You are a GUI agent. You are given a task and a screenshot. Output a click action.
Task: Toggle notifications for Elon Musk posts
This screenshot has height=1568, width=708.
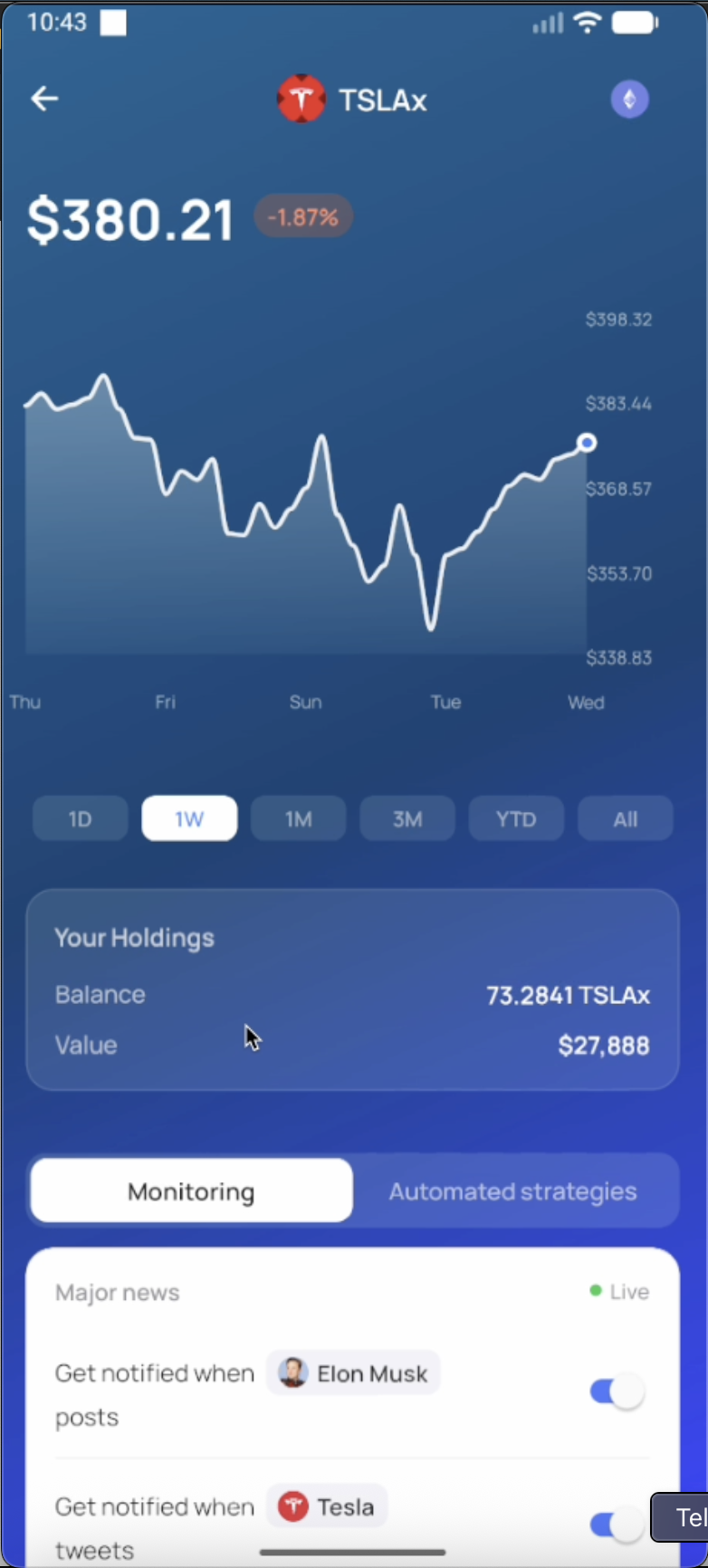click(x=617, y=1391)
